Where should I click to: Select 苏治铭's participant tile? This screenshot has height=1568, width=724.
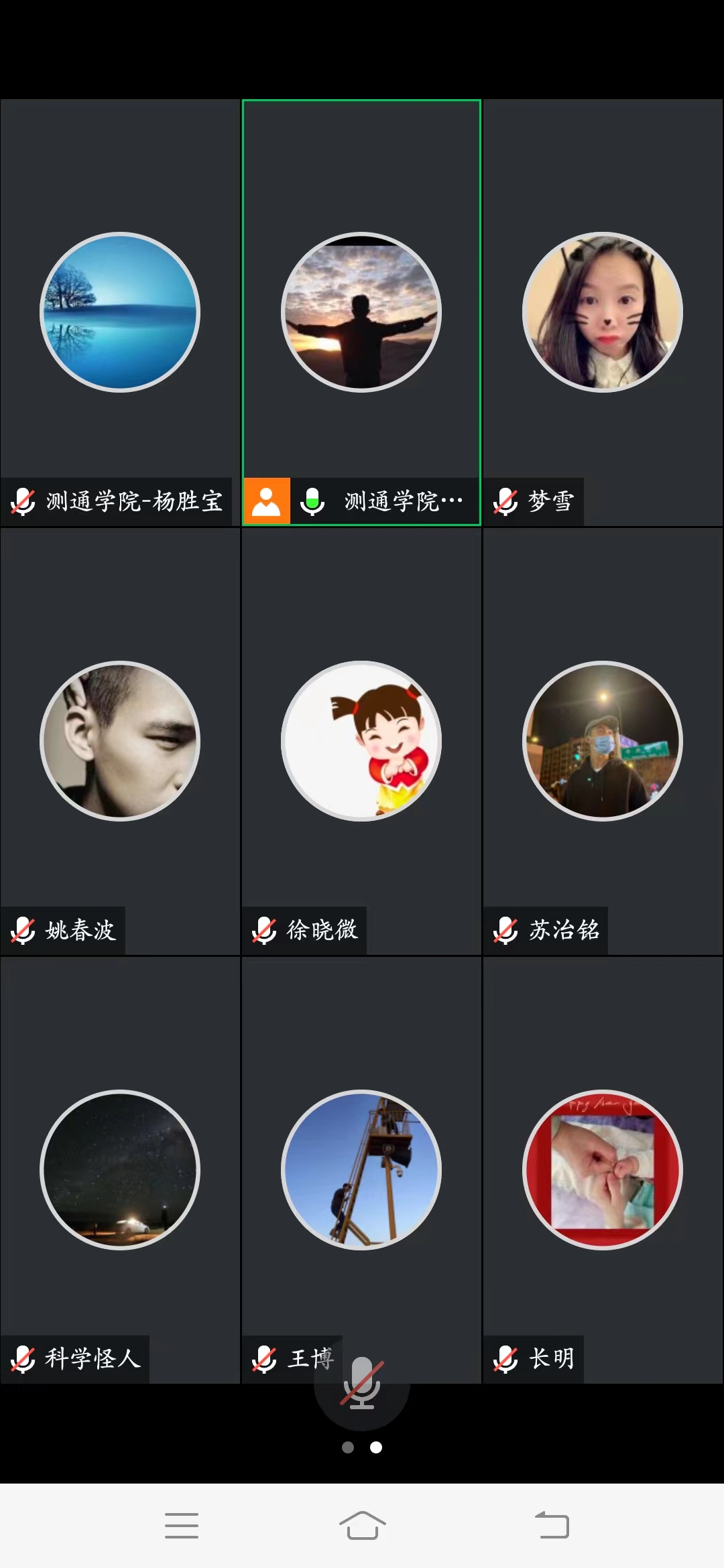[603, 741]
